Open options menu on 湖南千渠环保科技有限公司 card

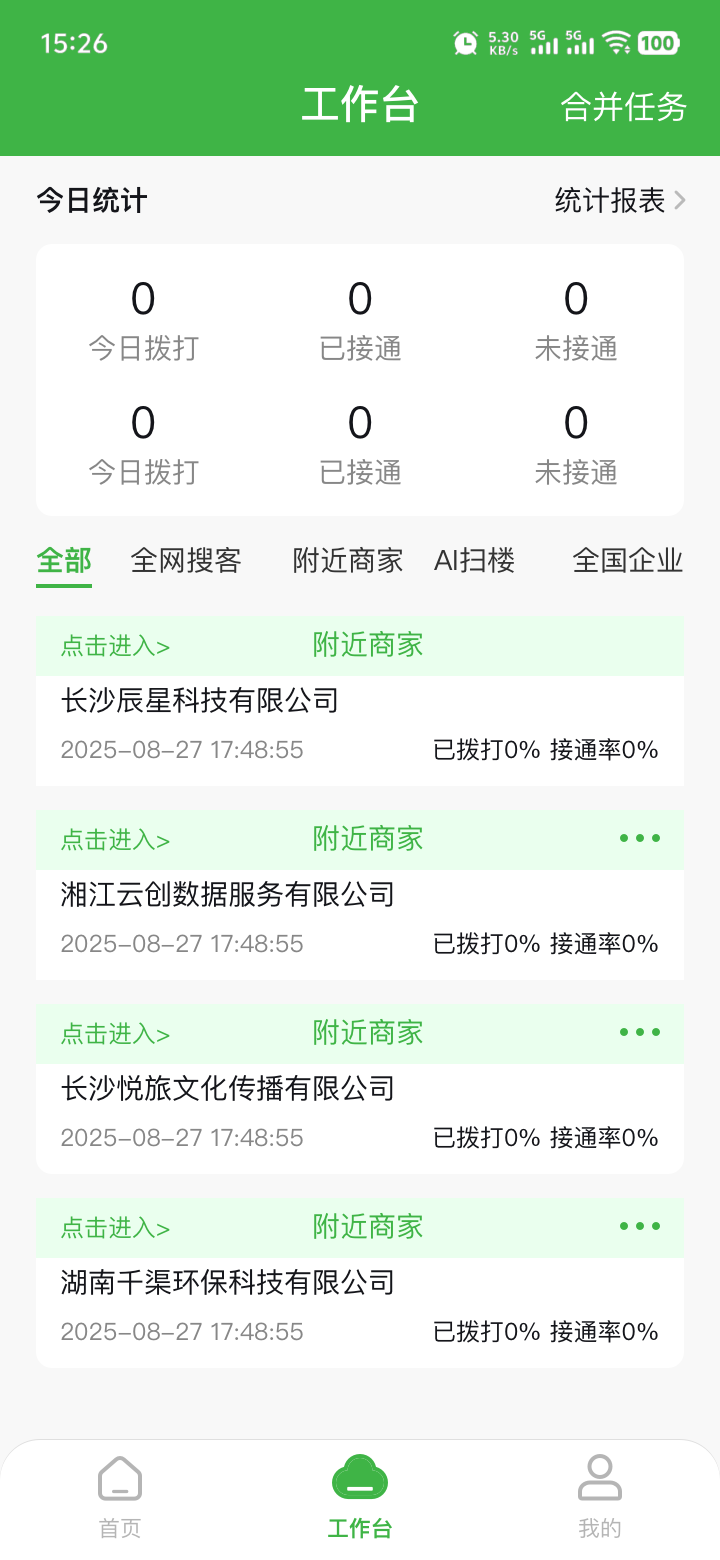[639, 1227]
